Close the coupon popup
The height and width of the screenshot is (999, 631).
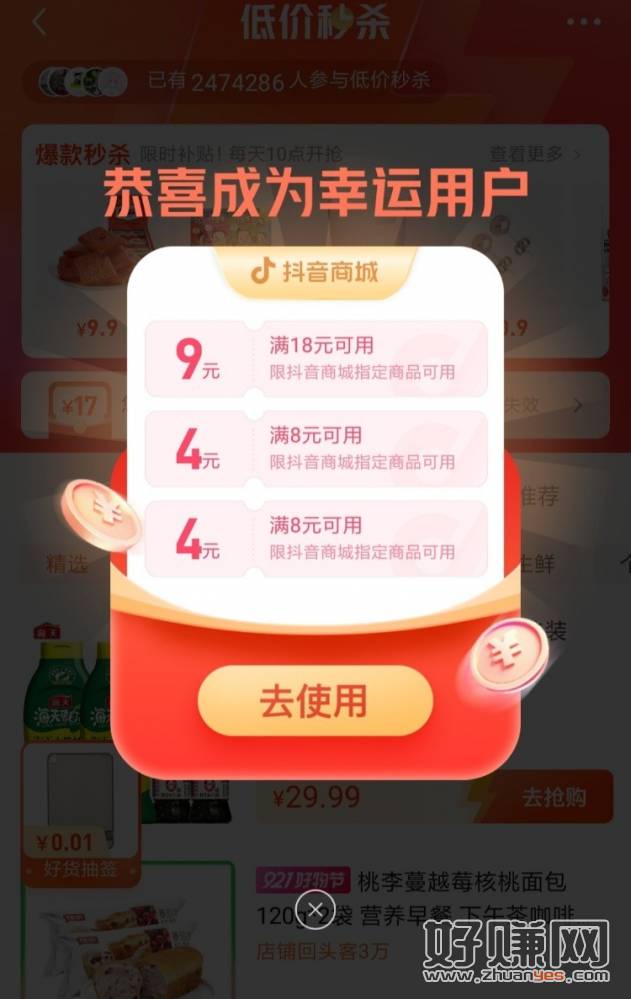[x=316, y=909]
